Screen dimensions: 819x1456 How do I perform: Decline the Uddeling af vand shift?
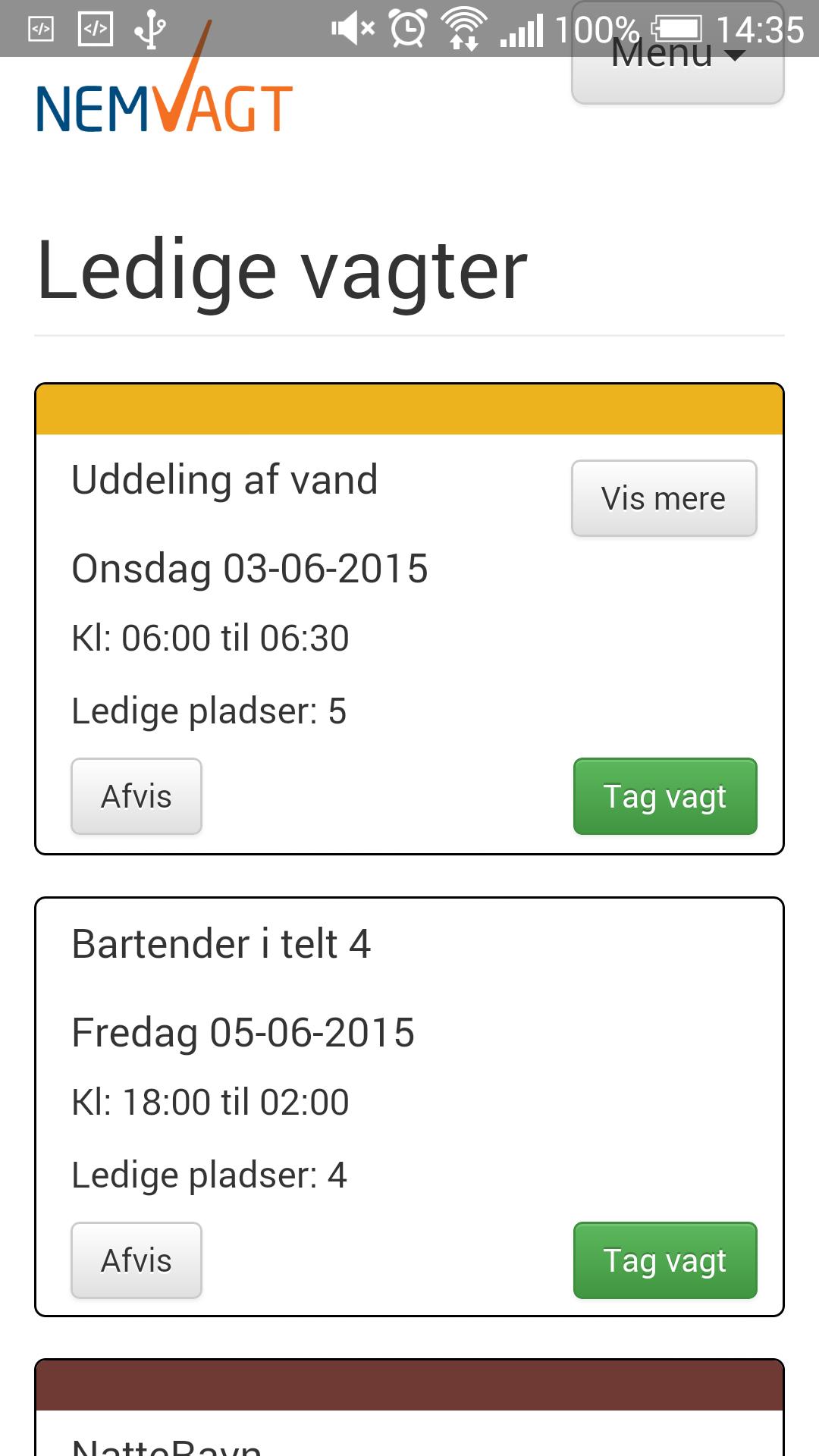click(x=136, y=796)
